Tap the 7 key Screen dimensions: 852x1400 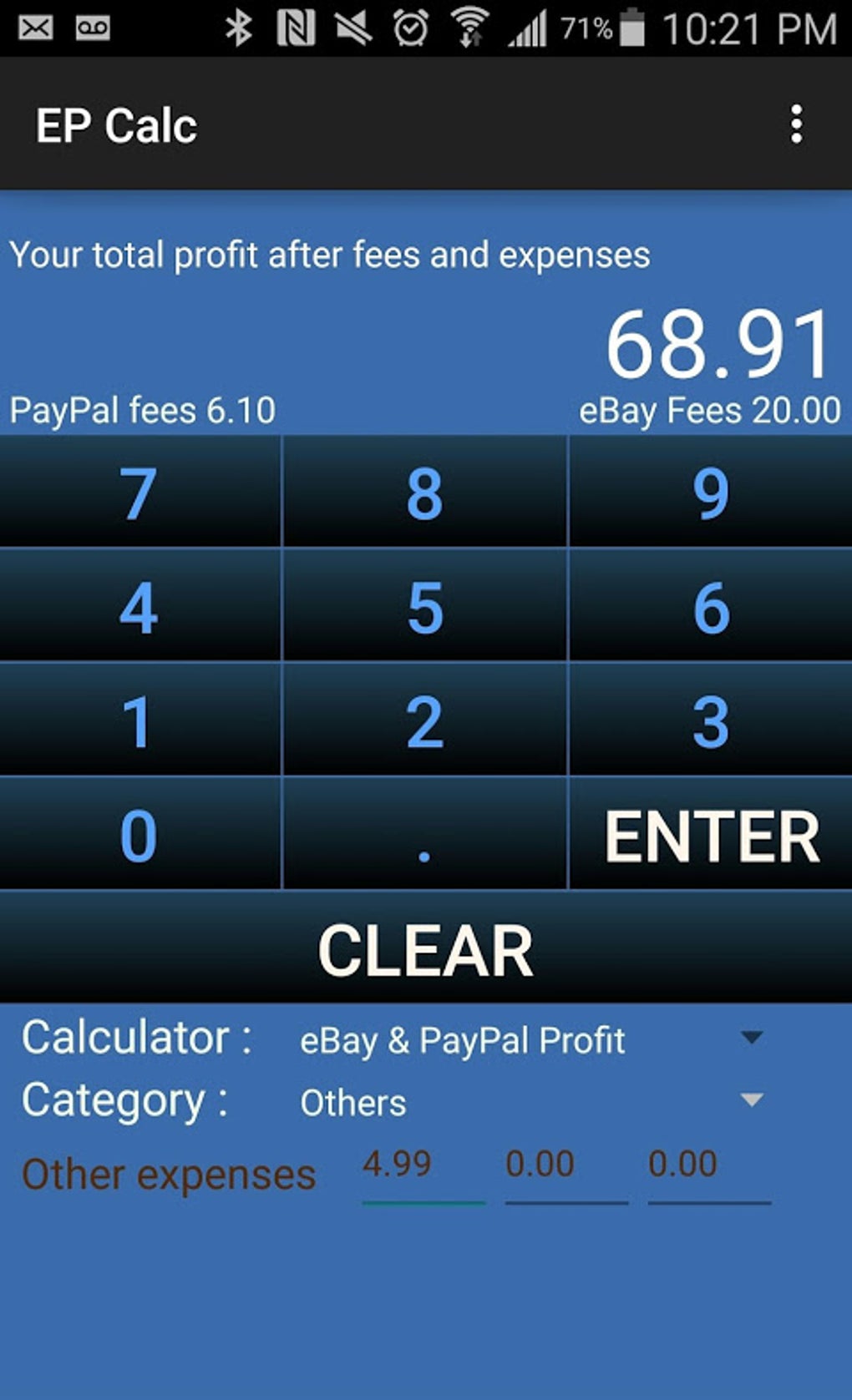[139, 493]
